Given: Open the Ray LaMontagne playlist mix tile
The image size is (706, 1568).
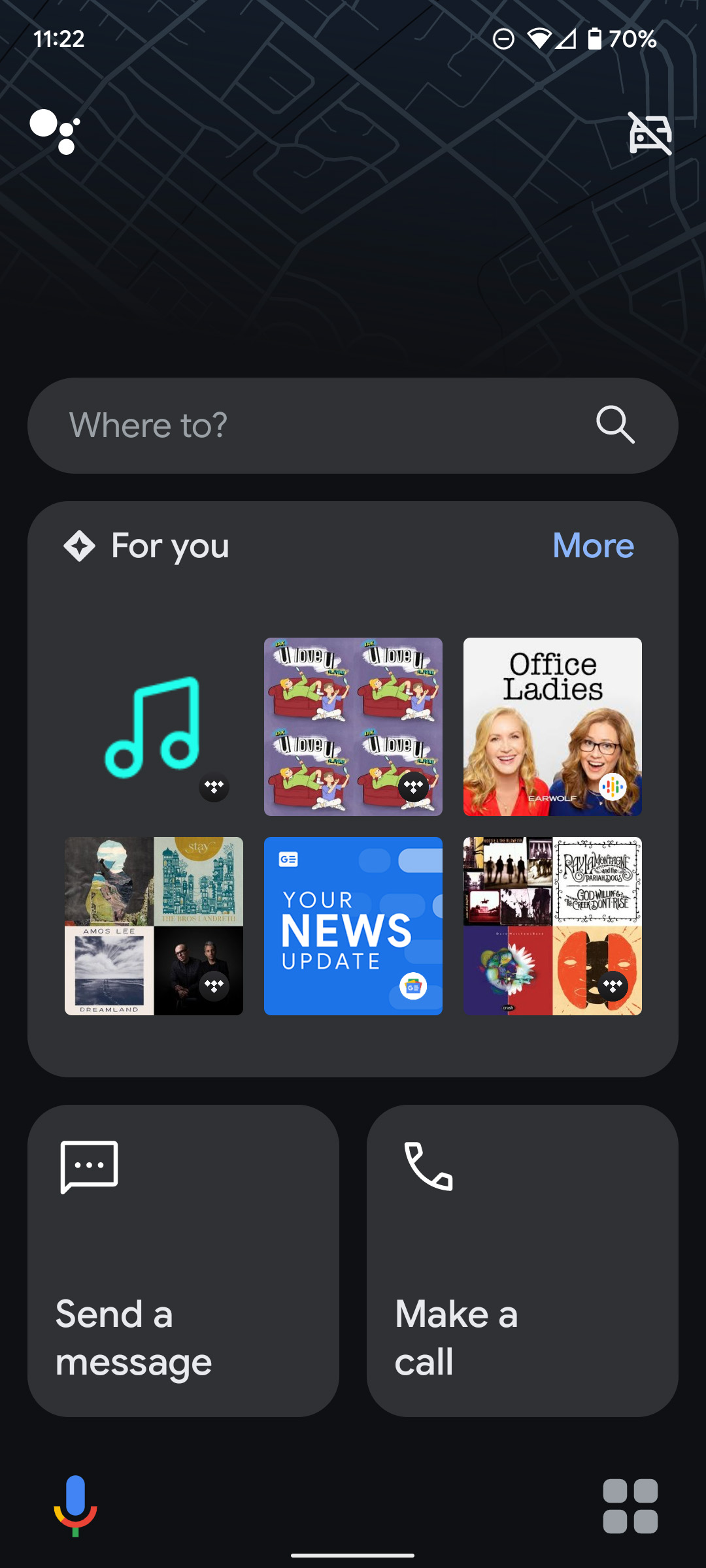Looking at the screenshot, I should coord(552,926).
